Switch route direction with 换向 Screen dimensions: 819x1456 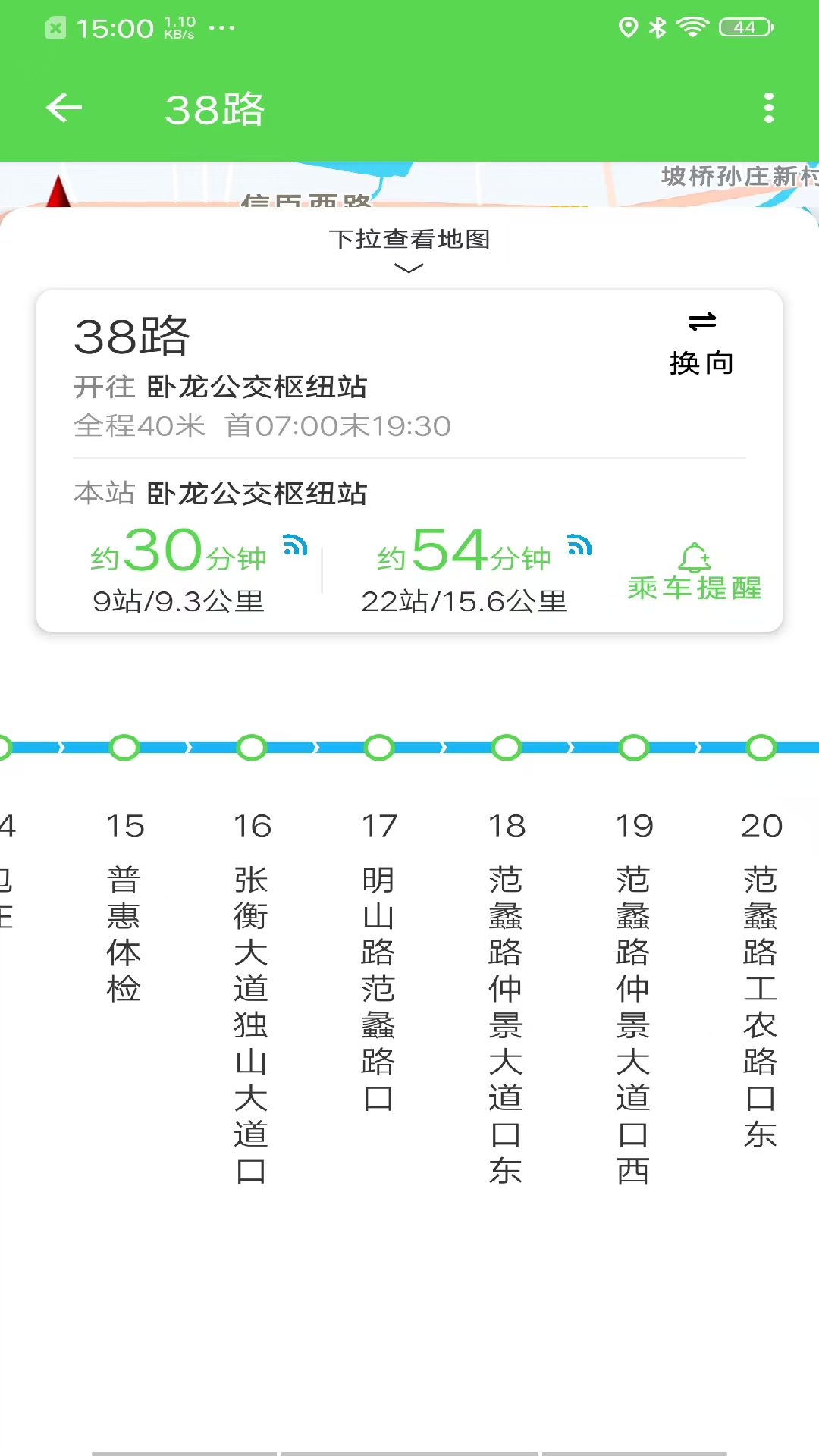[701, 345]
